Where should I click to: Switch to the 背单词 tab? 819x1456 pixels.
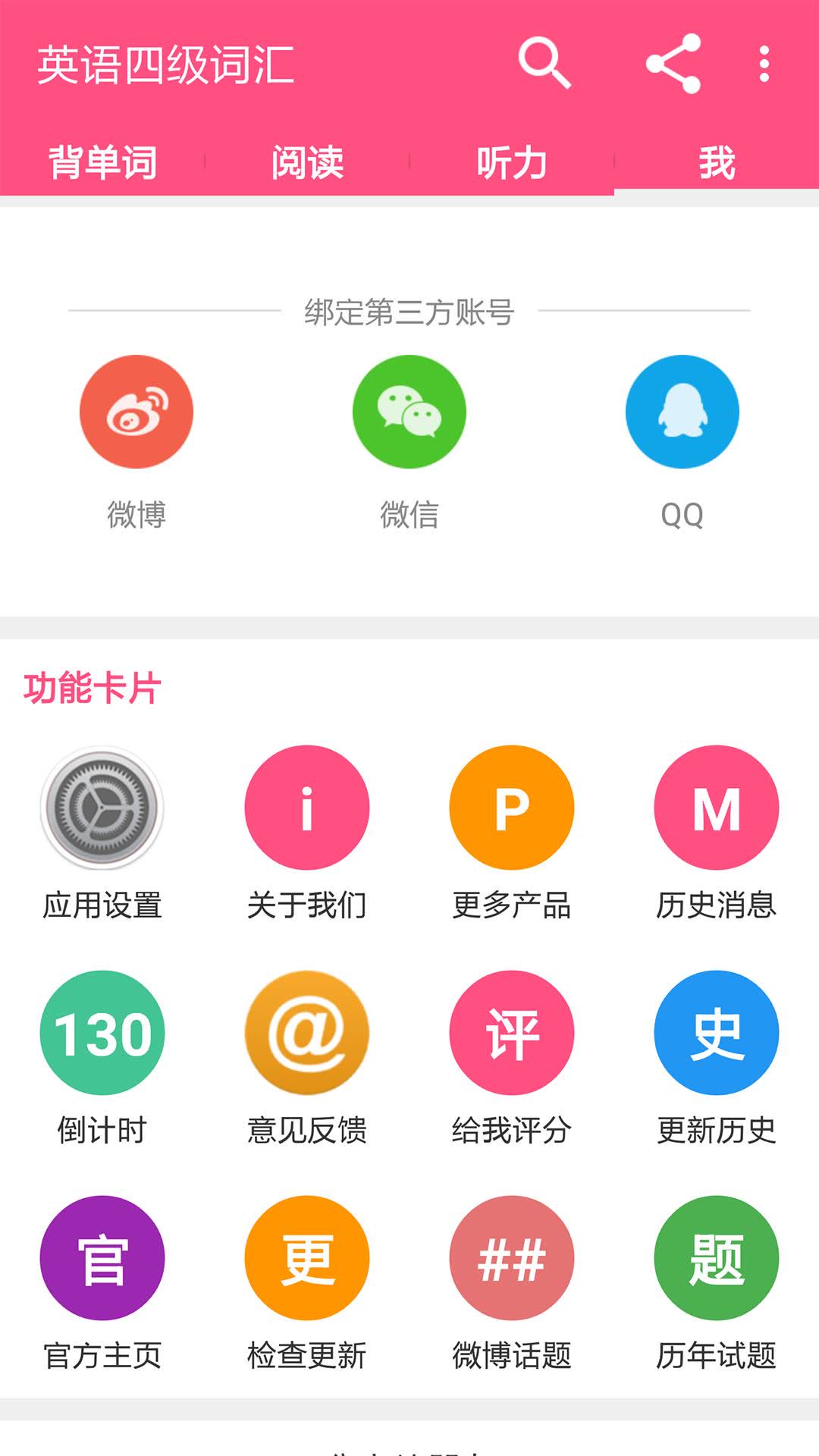pyautogui.click(x=102, y=160)
